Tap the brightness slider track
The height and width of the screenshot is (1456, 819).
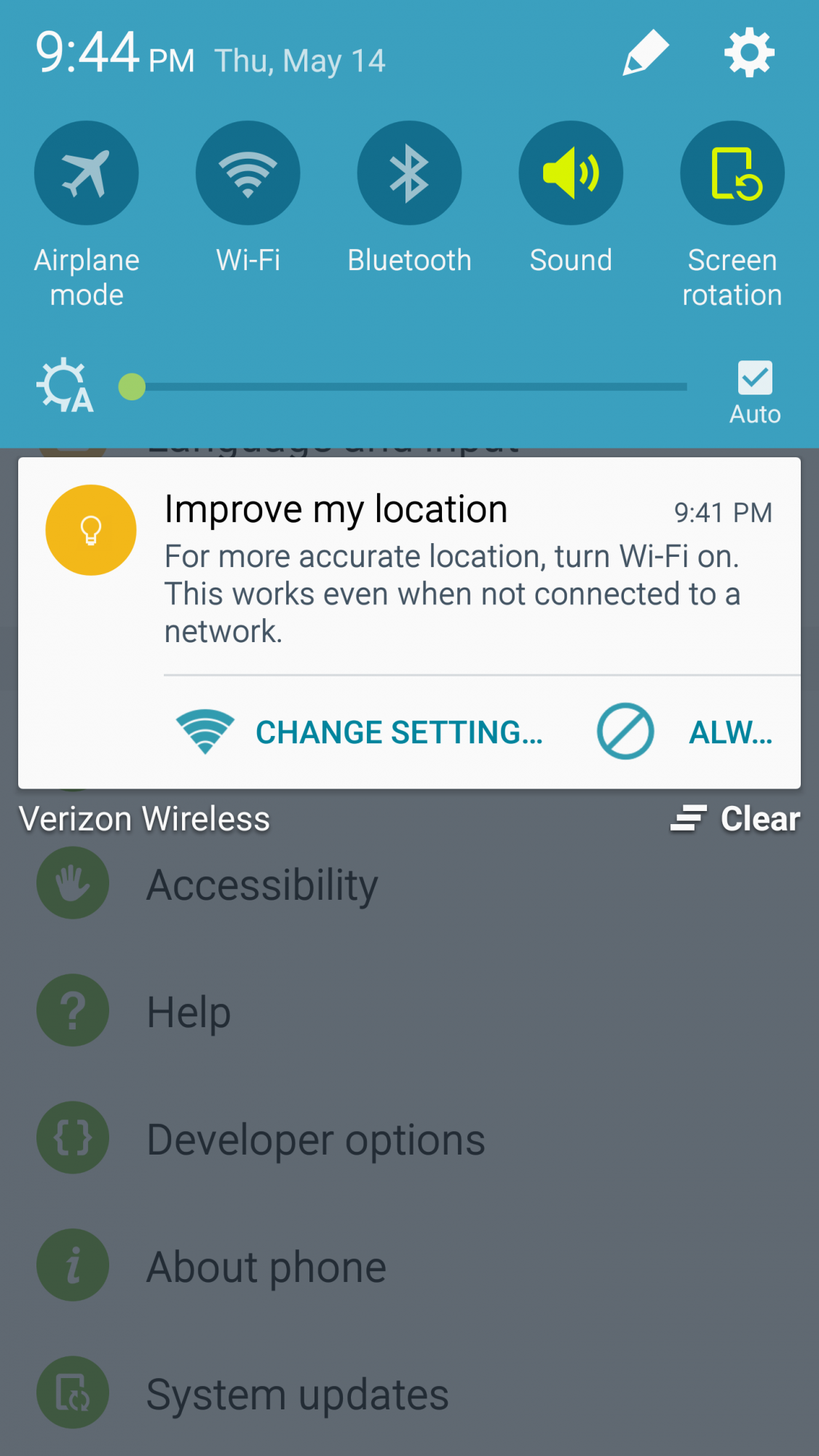click(409, 387)
